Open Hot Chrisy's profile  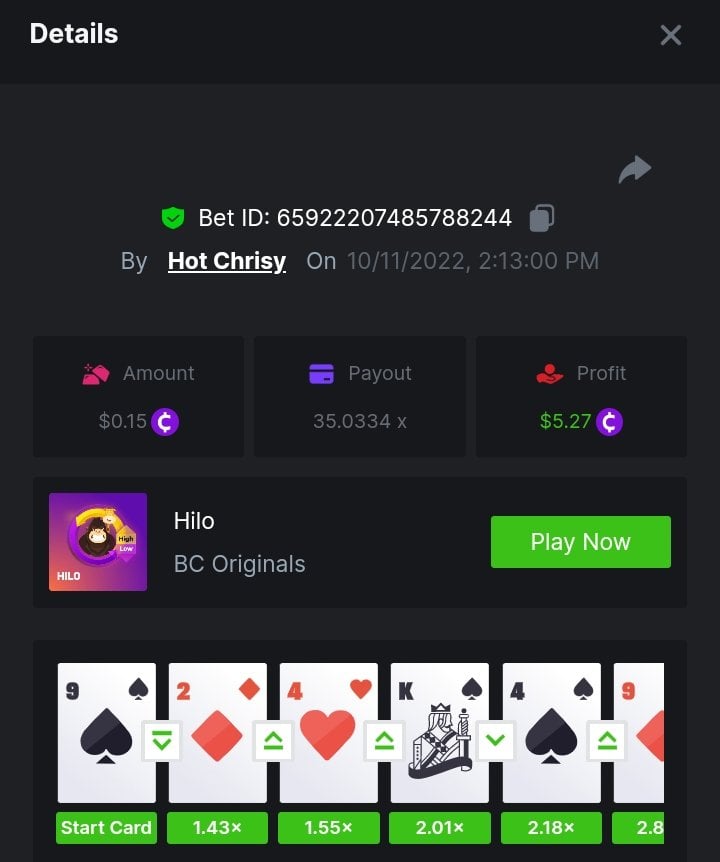pos(227,261)
